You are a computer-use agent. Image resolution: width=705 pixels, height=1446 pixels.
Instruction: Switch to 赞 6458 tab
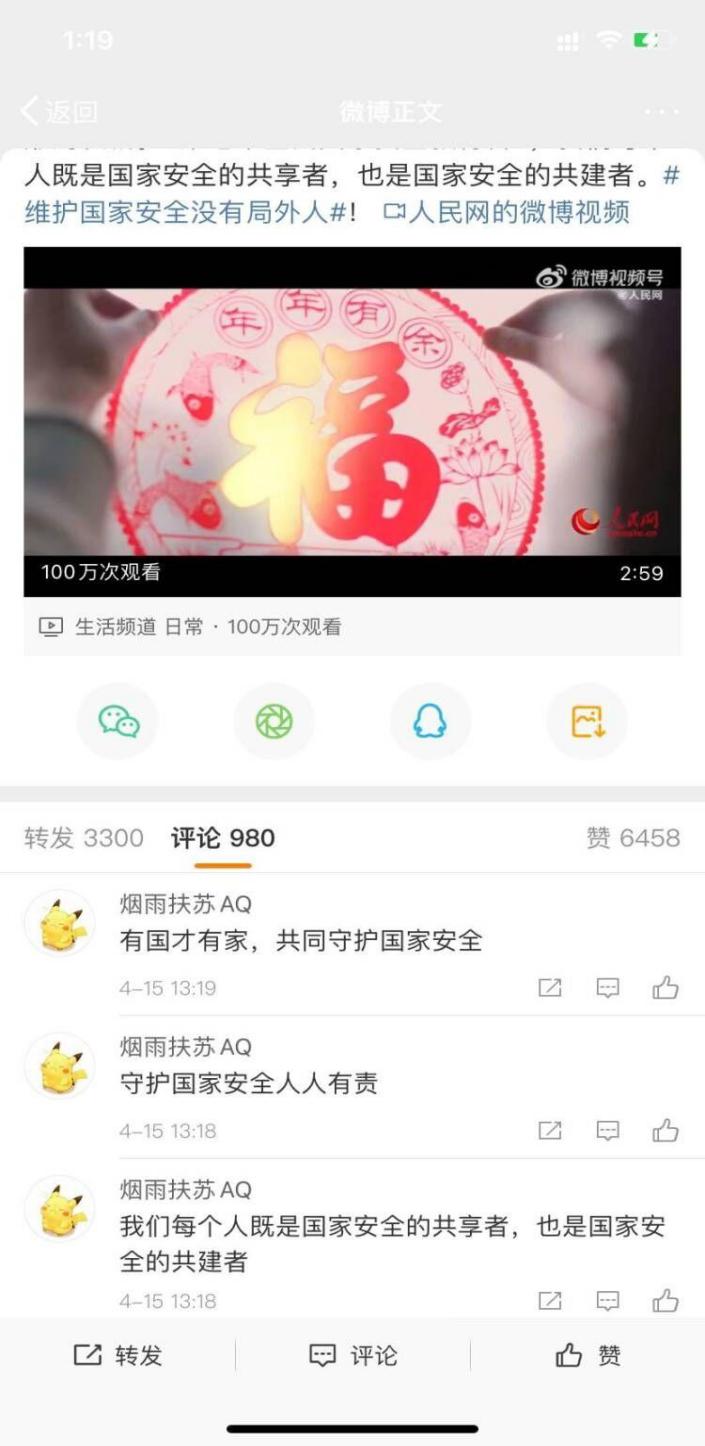click(633, 838)
